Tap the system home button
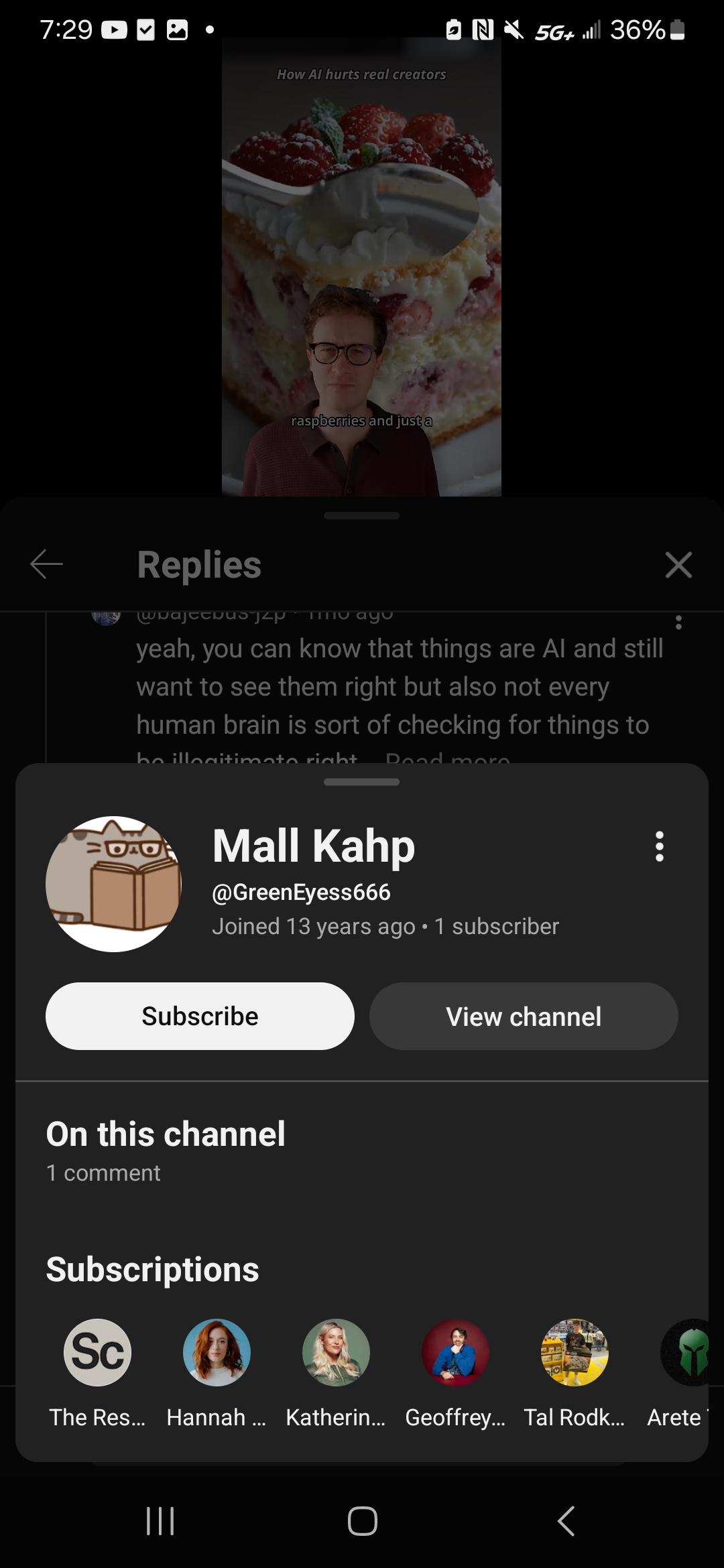The height and width of the screenshot is (1568, 724). 362,1521
